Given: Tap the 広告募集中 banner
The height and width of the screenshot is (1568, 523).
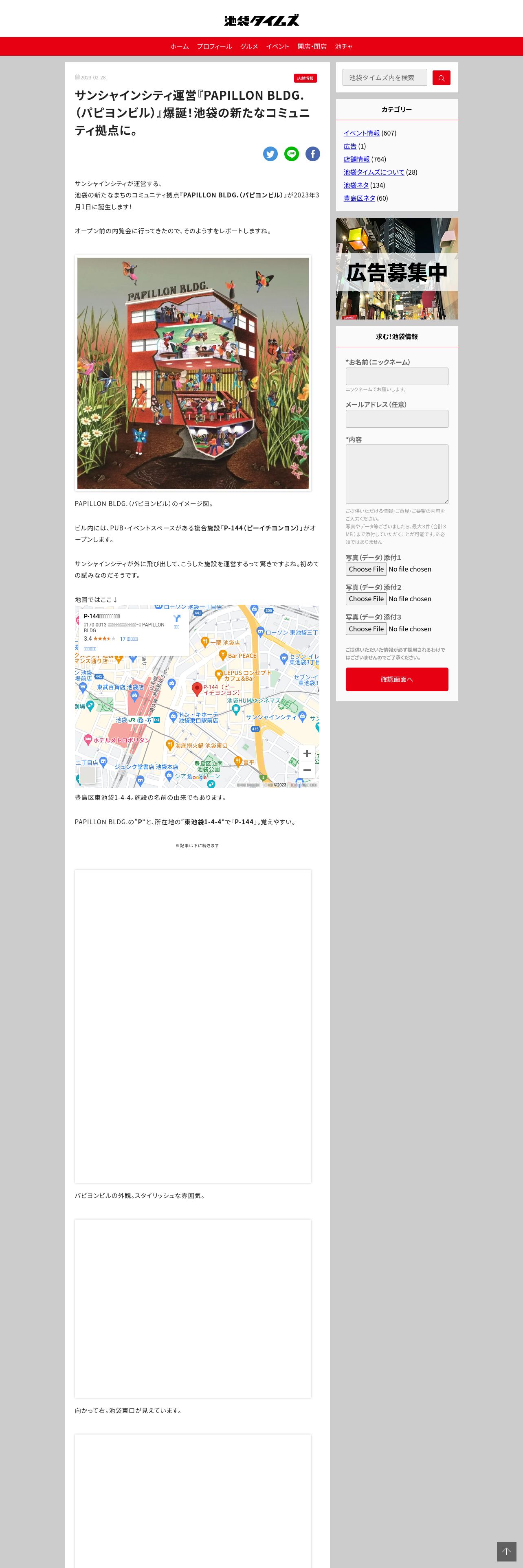Looking at the screenshot, I should 396,268.
